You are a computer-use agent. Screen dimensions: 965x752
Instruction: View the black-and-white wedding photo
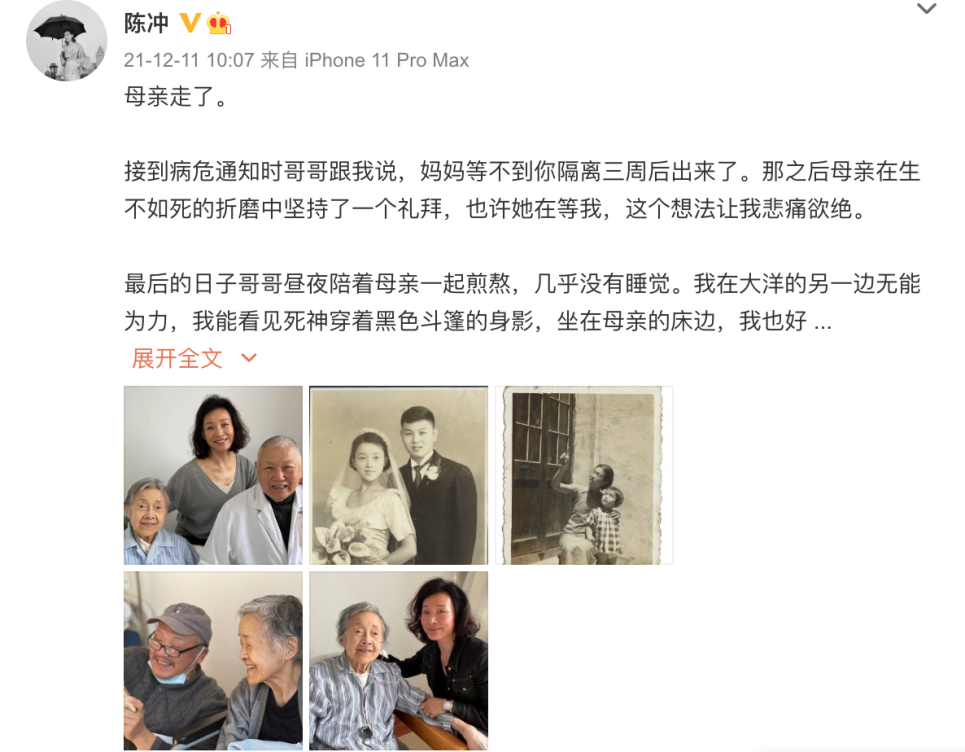[x=398, y=475]
